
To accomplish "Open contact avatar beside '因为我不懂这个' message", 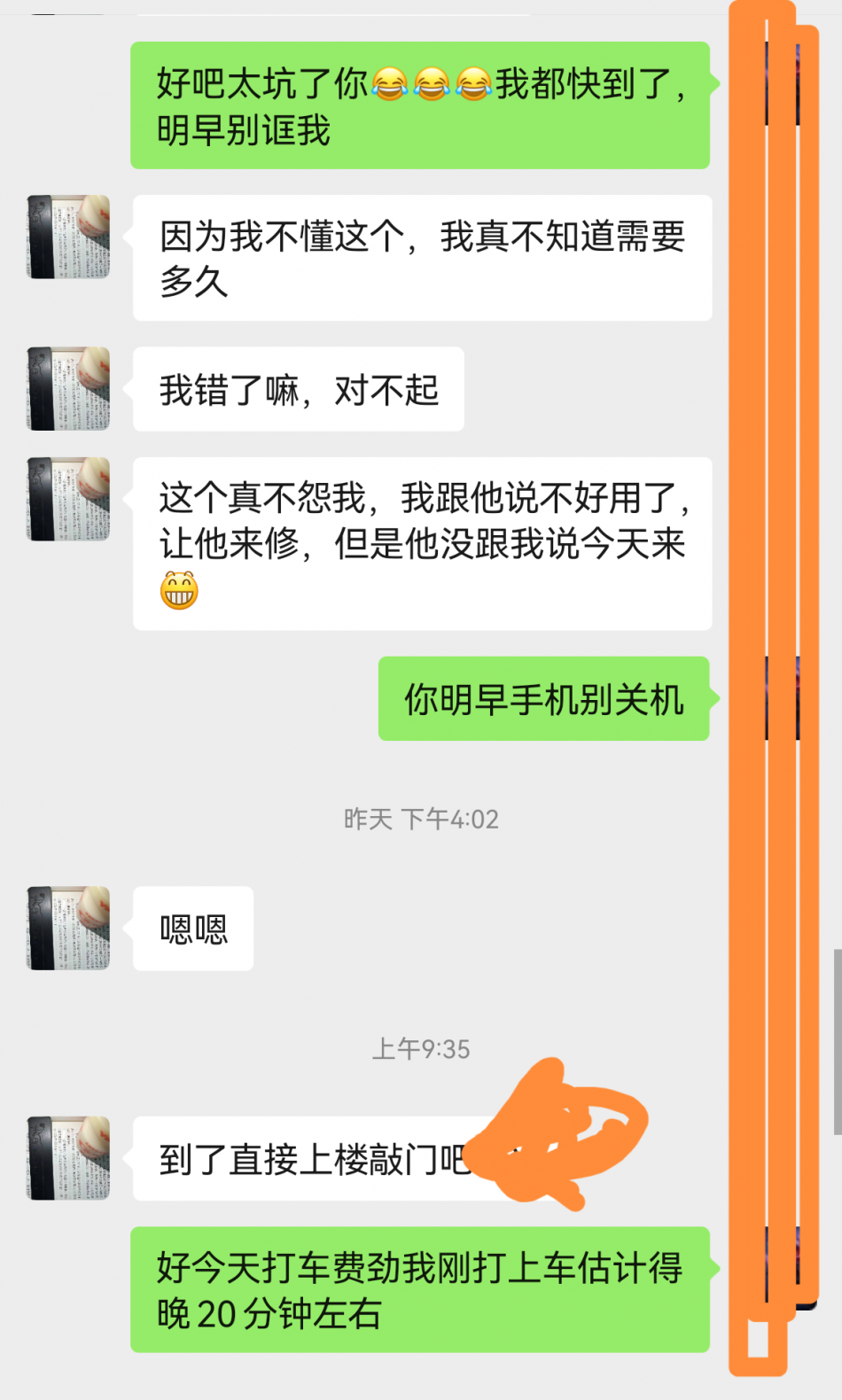I will (68, 237).
